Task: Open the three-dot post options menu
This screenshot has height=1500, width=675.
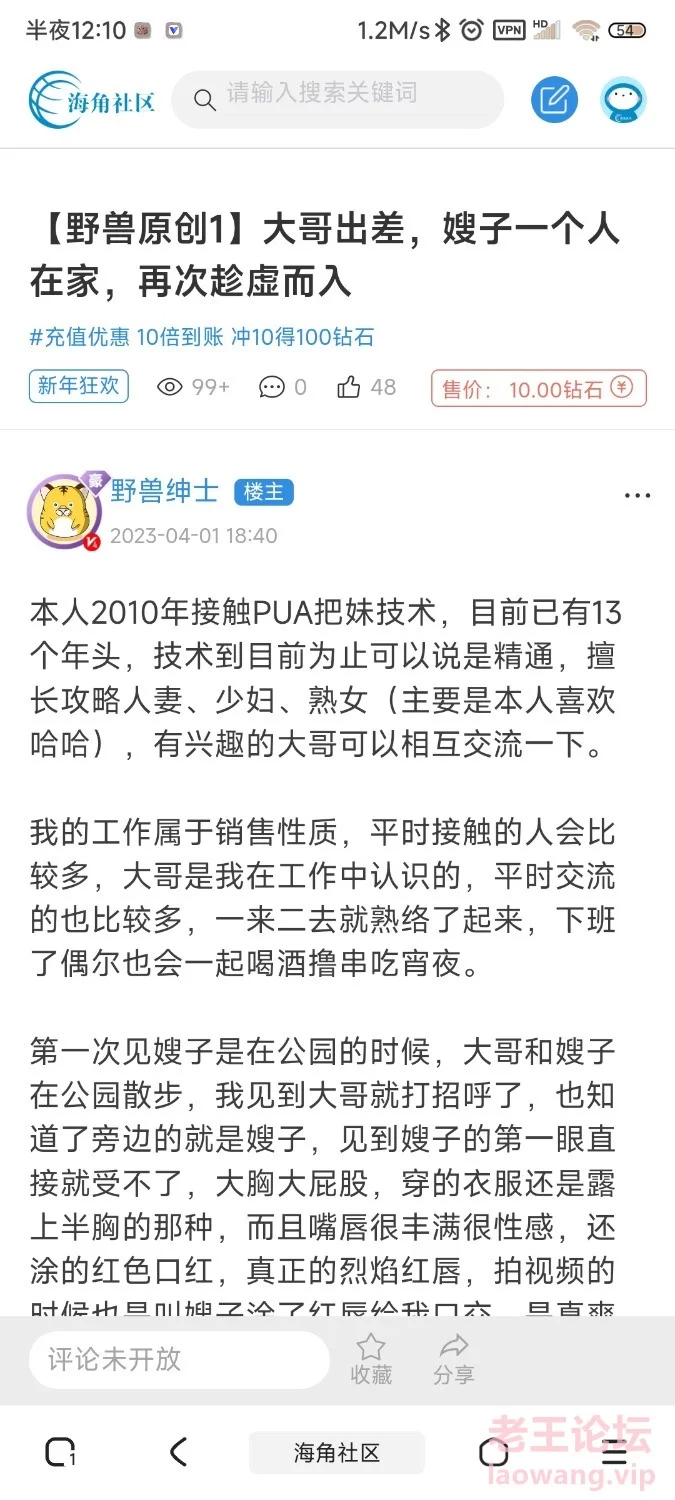Action: (637, 496)
